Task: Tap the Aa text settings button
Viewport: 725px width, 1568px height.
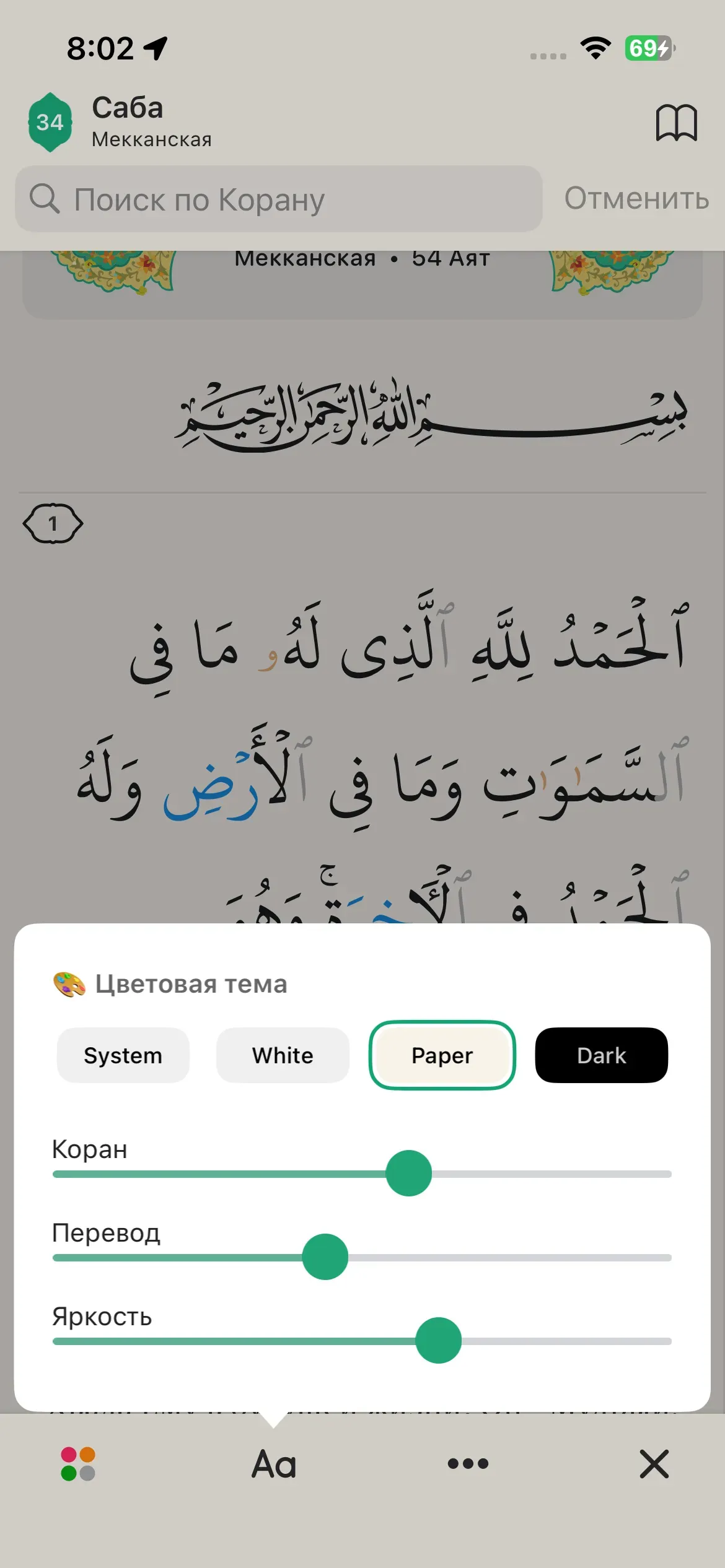Action: (274, 1464)
